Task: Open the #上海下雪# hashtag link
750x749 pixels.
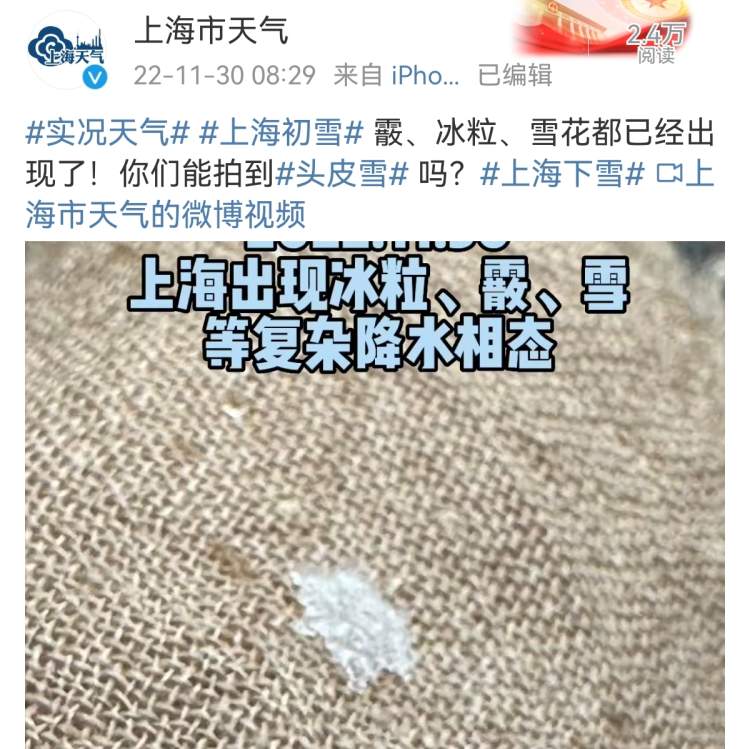Action: pos(562,174)
